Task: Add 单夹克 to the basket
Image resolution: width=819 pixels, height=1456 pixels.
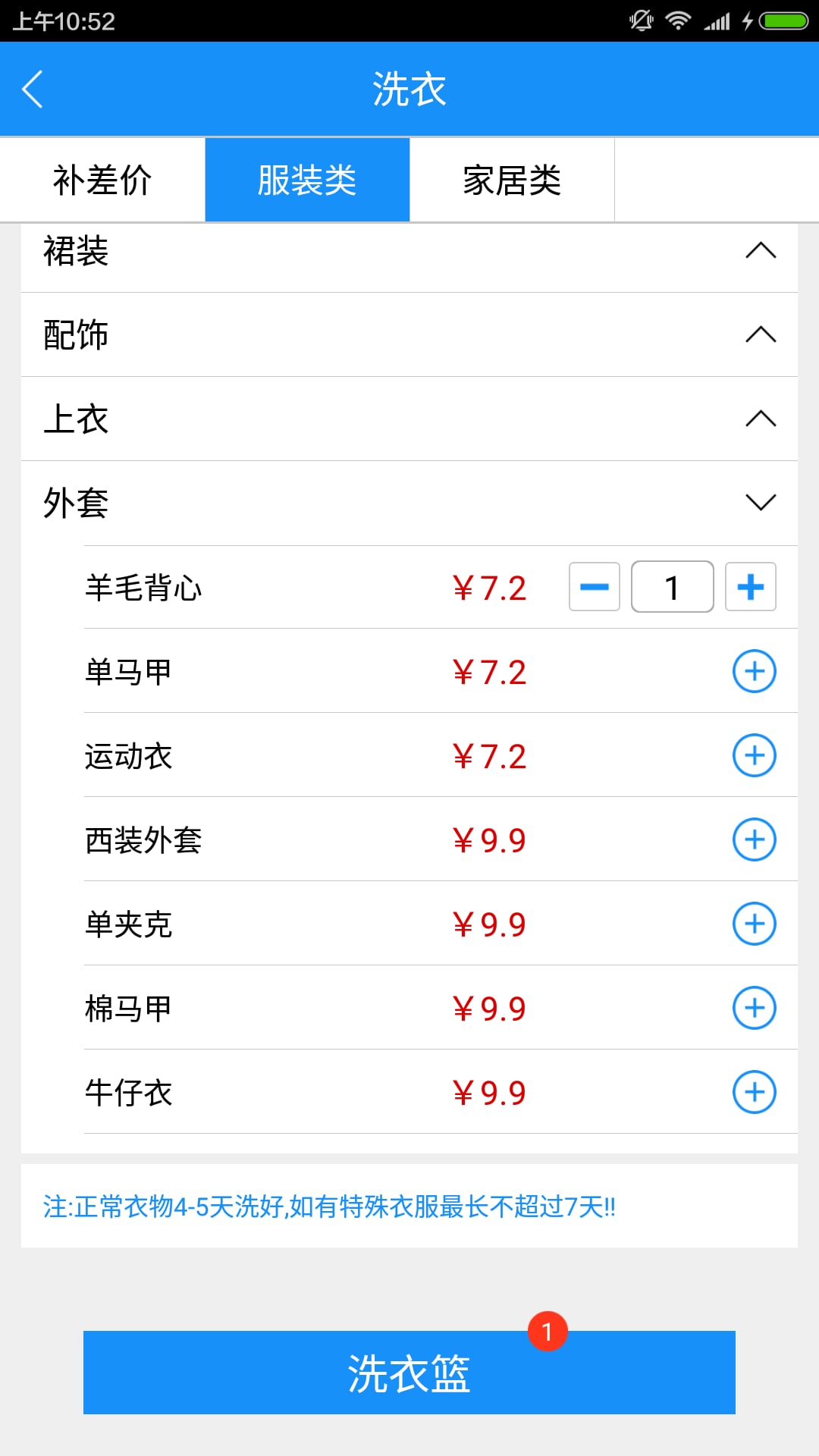Action: (755, 924)
